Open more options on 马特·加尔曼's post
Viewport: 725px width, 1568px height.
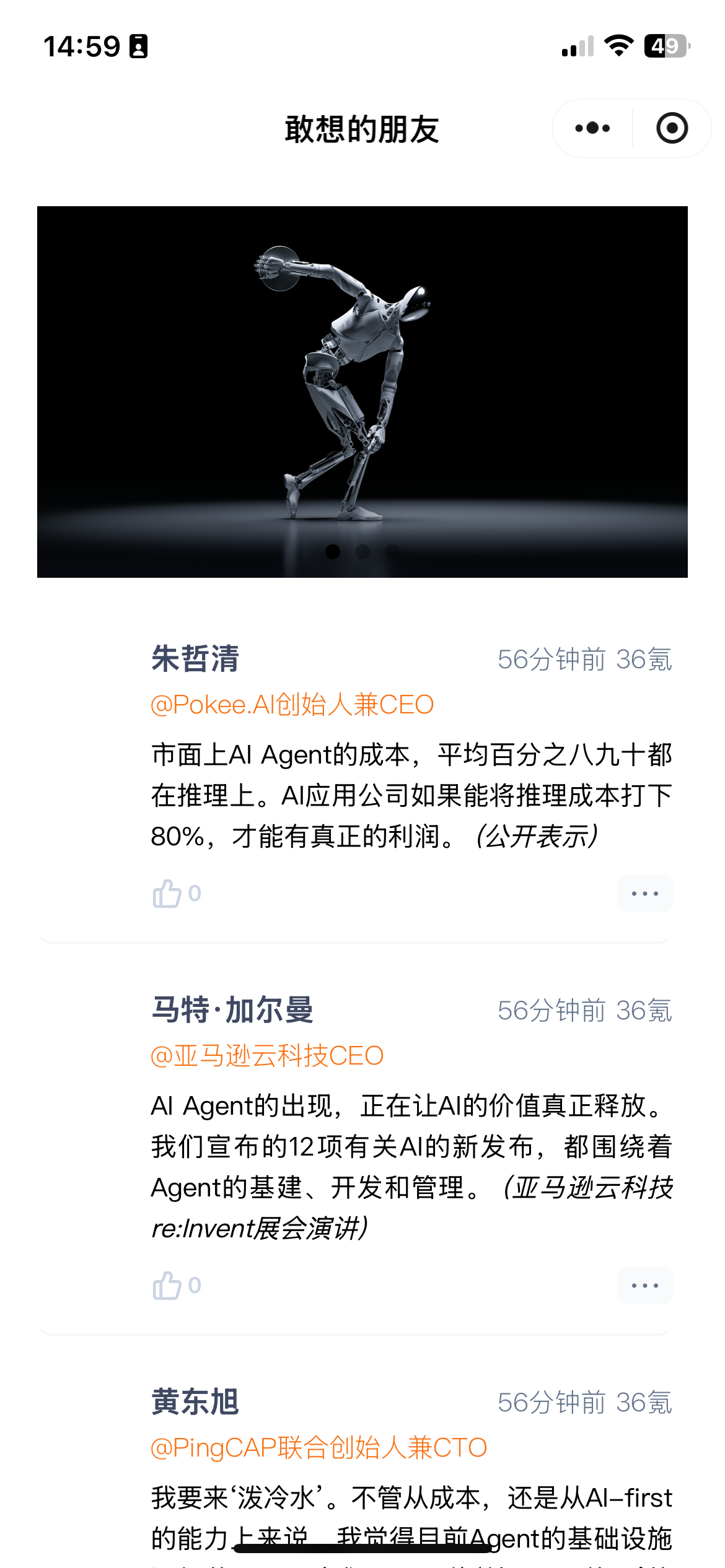point(644,1285)
